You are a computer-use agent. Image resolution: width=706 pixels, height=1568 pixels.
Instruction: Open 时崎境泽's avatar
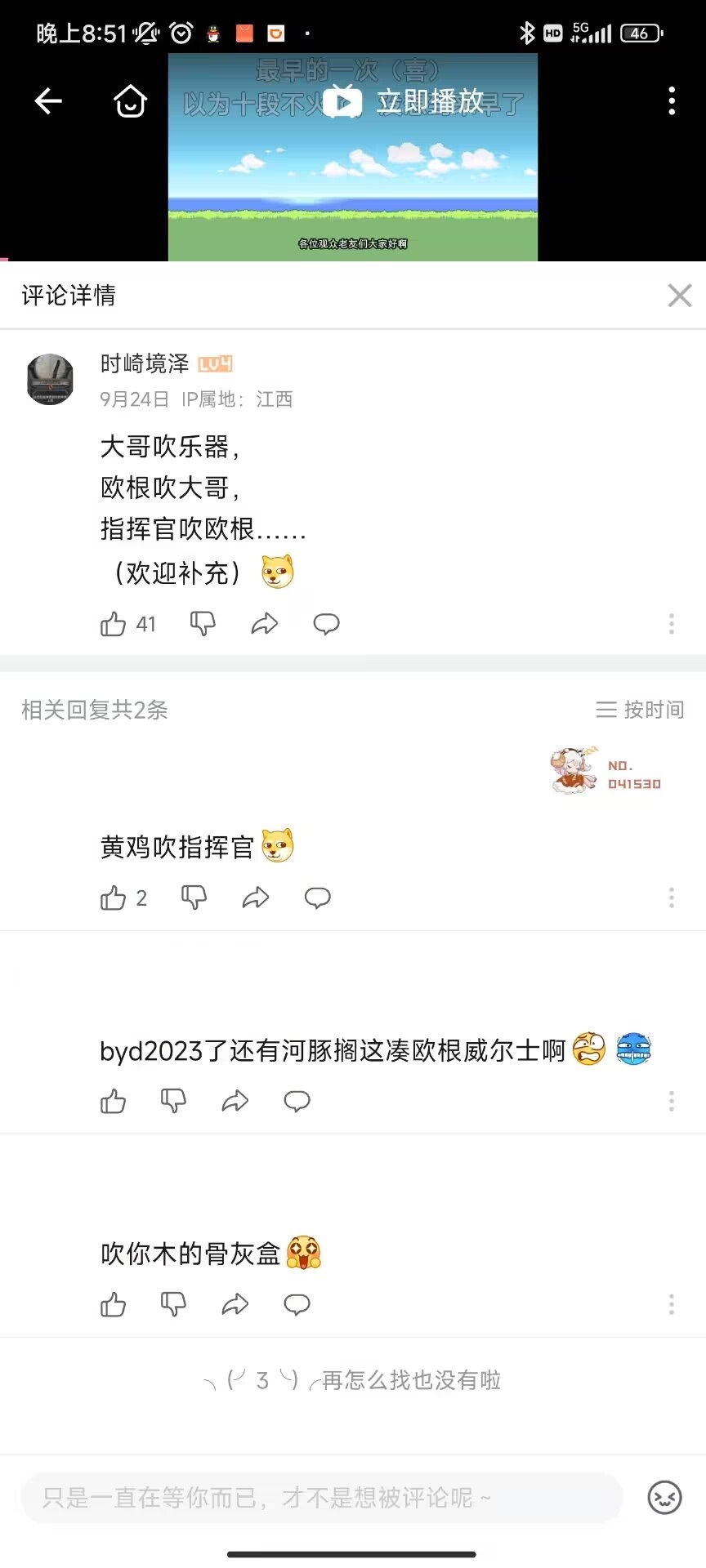click(51, 379)
